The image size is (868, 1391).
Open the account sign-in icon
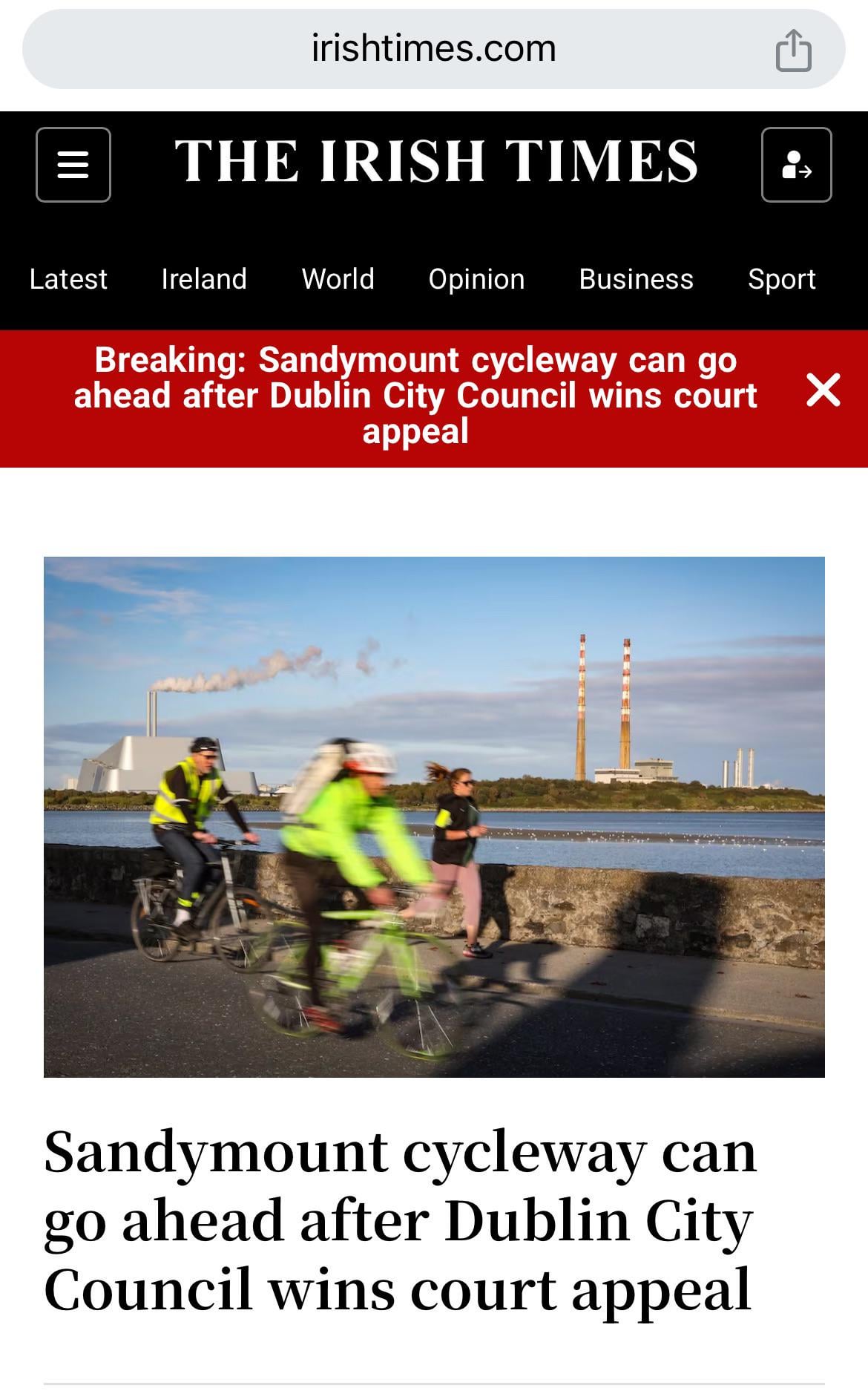[x=796, y=164]
